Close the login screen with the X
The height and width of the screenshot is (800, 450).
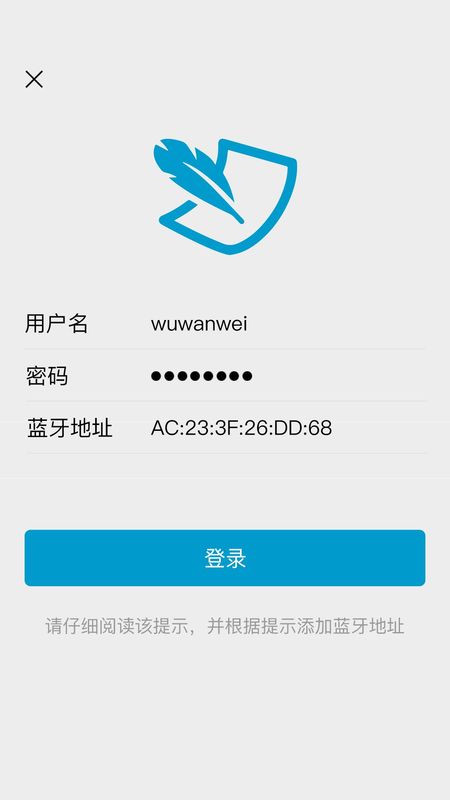[x=34, y=79]
